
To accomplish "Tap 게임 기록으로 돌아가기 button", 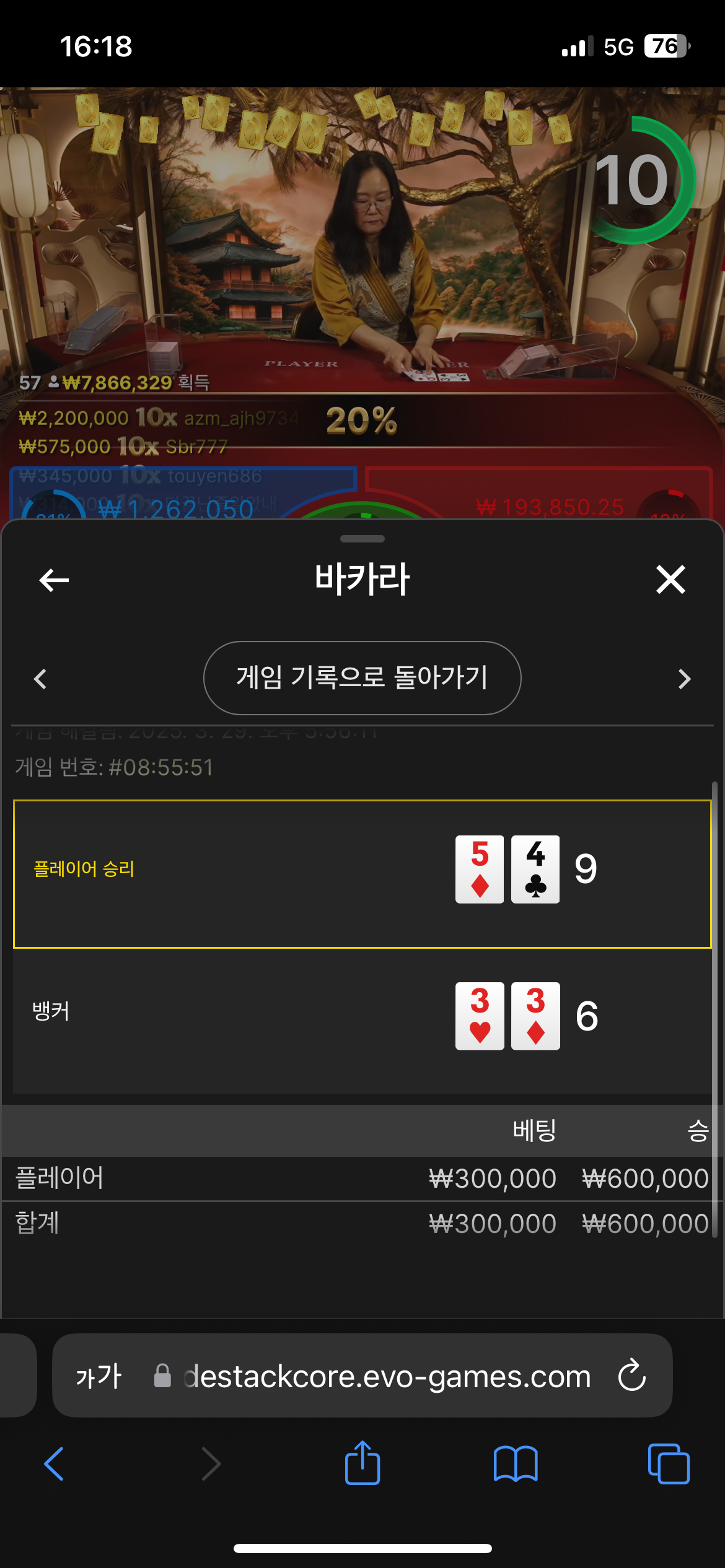I will pos(362,677).
